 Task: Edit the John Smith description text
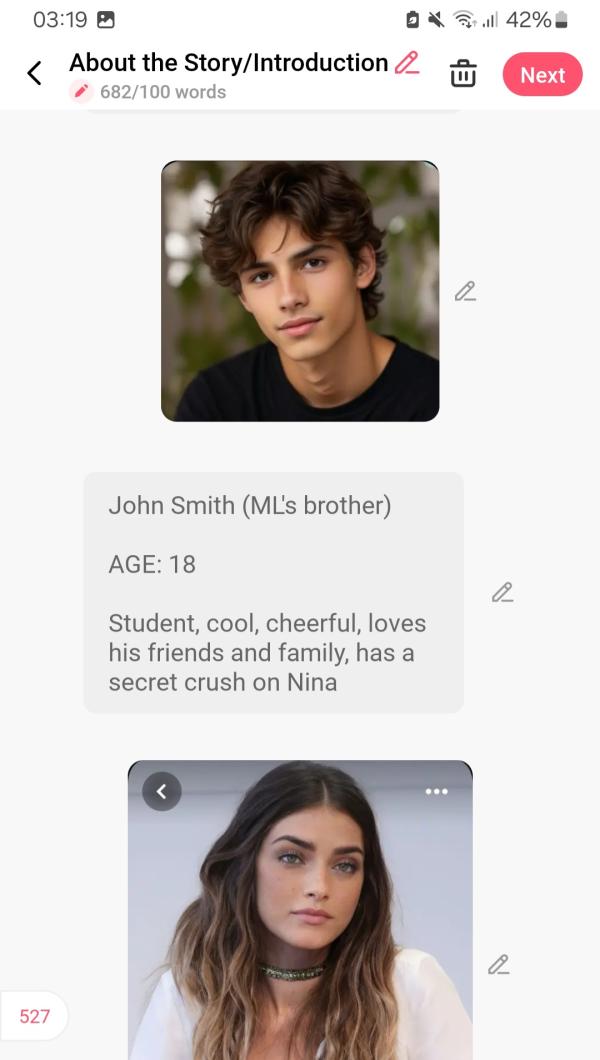502,592
